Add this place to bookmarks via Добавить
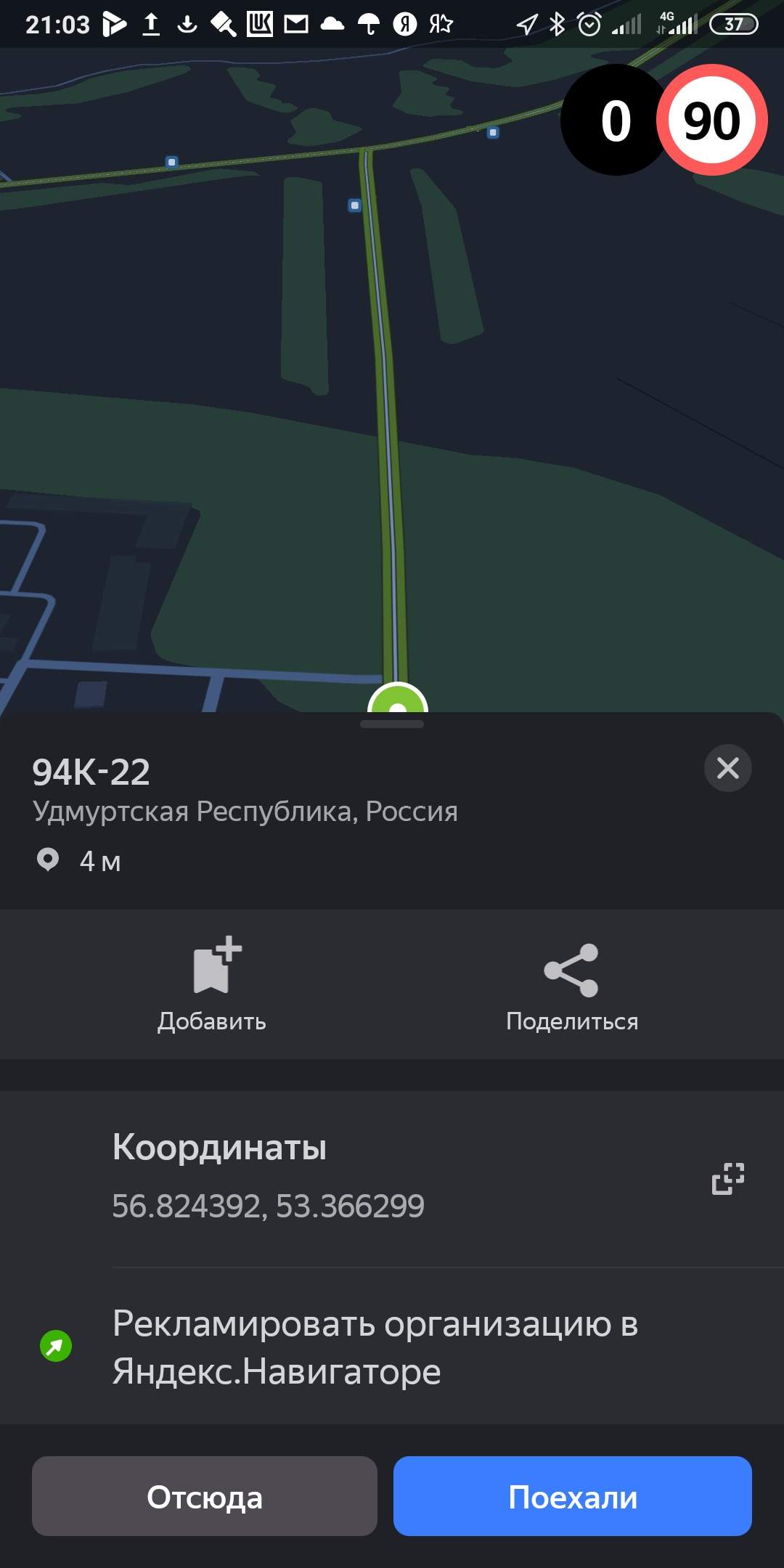Viewport: 784px width, 1568px height. click(x=212, y=984)
